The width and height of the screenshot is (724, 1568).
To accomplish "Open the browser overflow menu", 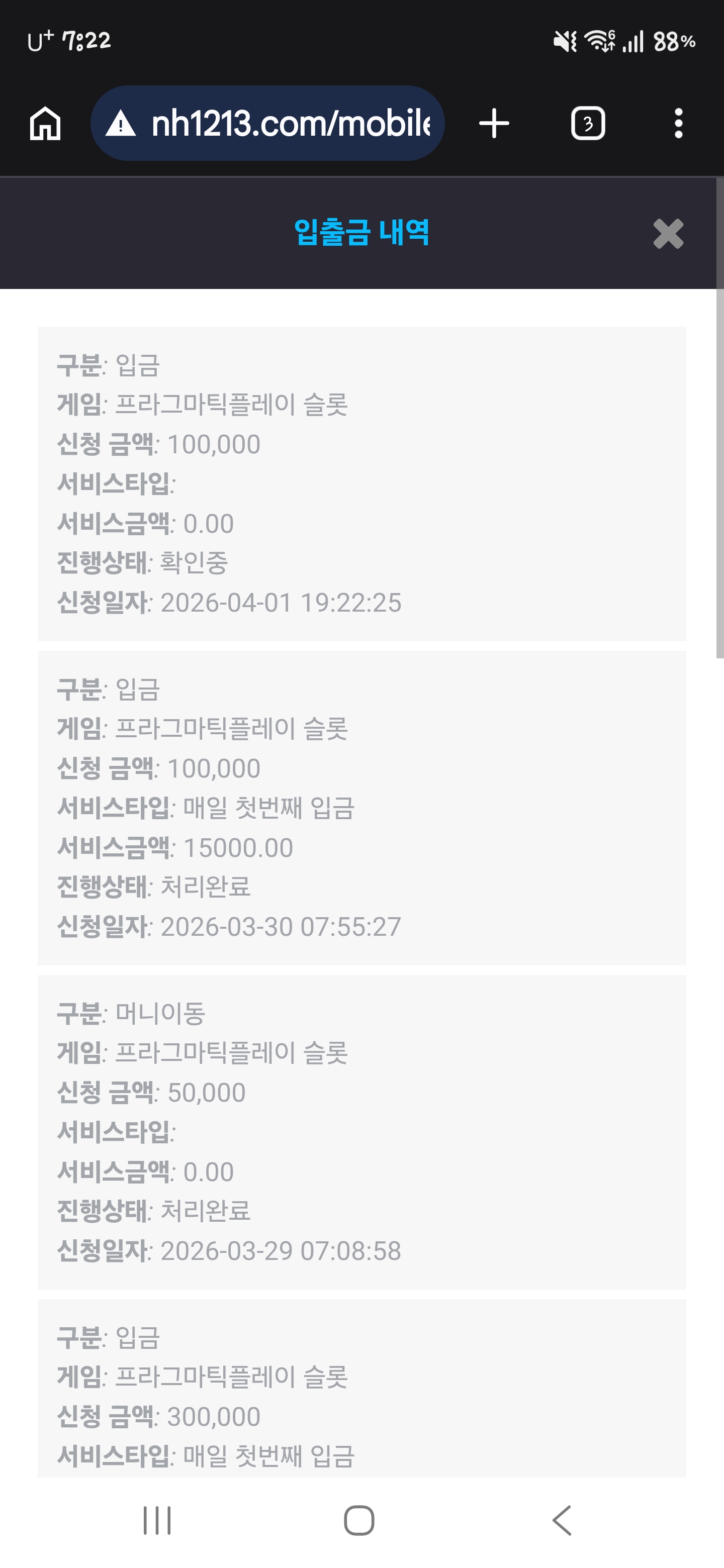I will coord(678,124).
